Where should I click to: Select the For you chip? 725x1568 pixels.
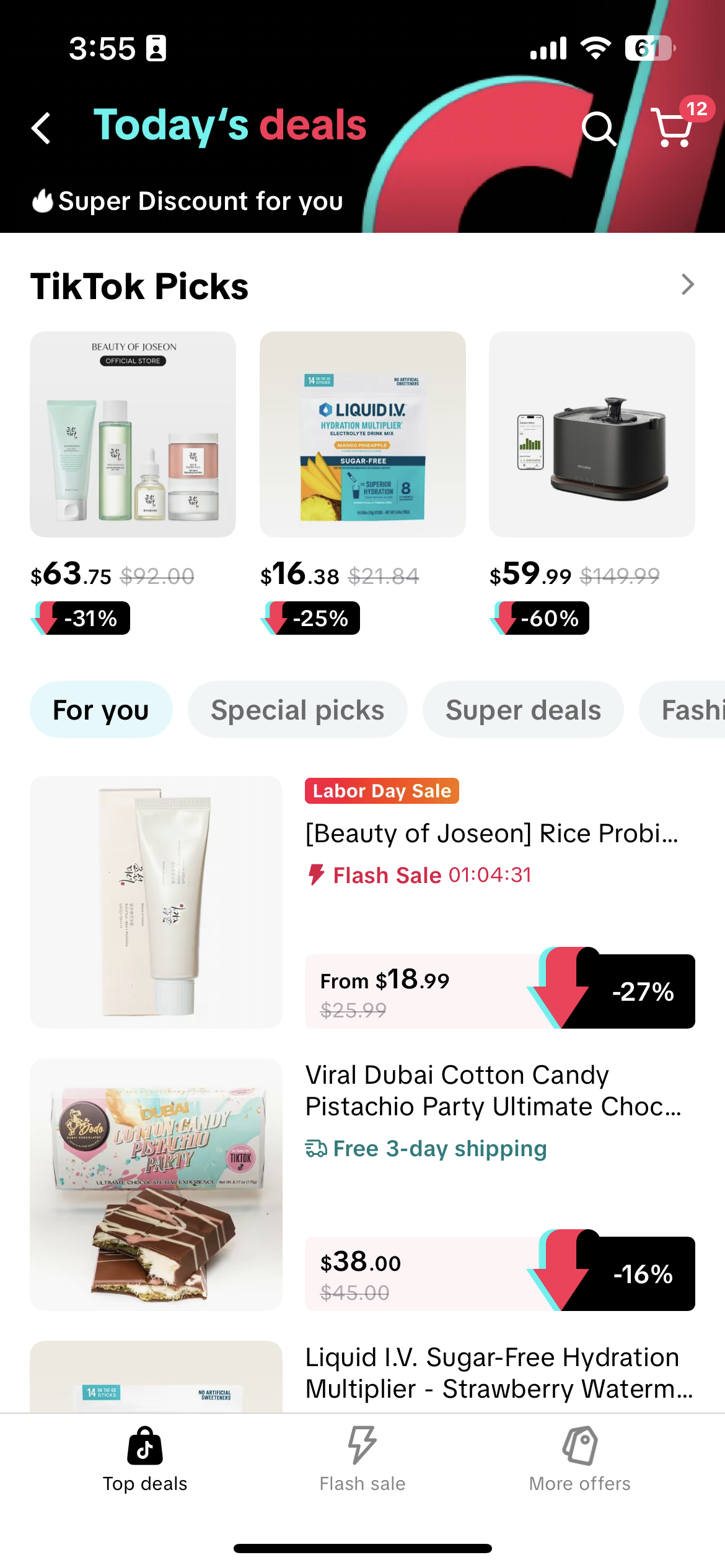tap(101, 710)
